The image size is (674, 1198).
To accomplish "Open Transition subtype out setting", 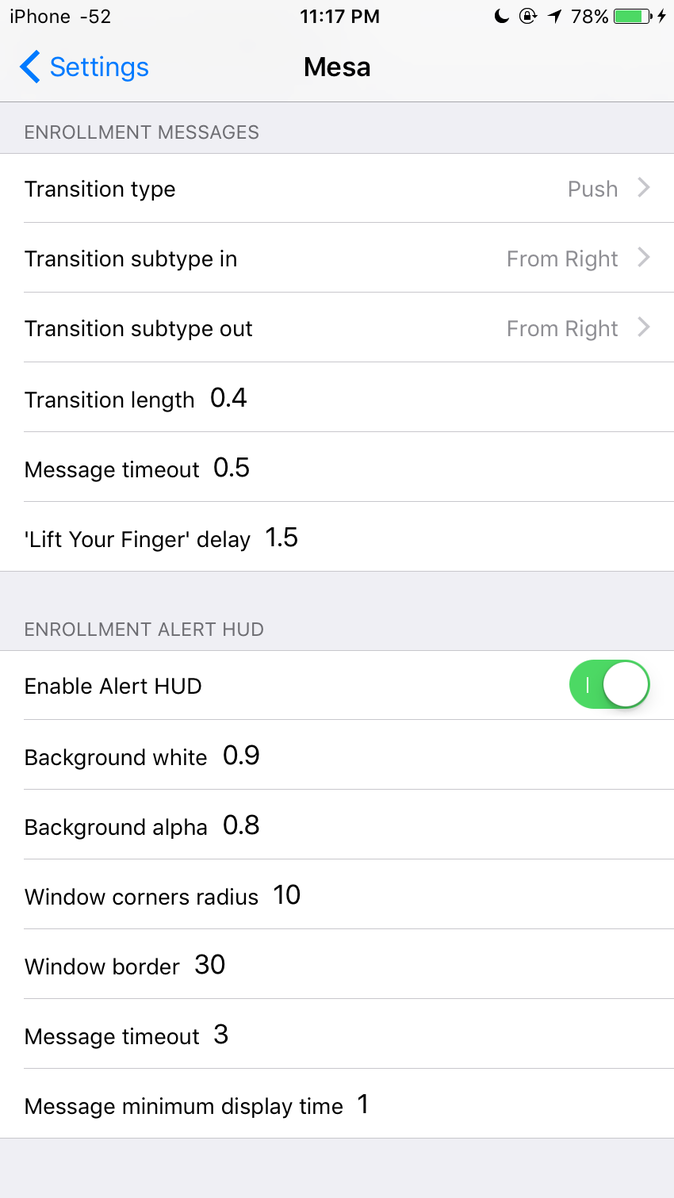I will tap(337, 328).
